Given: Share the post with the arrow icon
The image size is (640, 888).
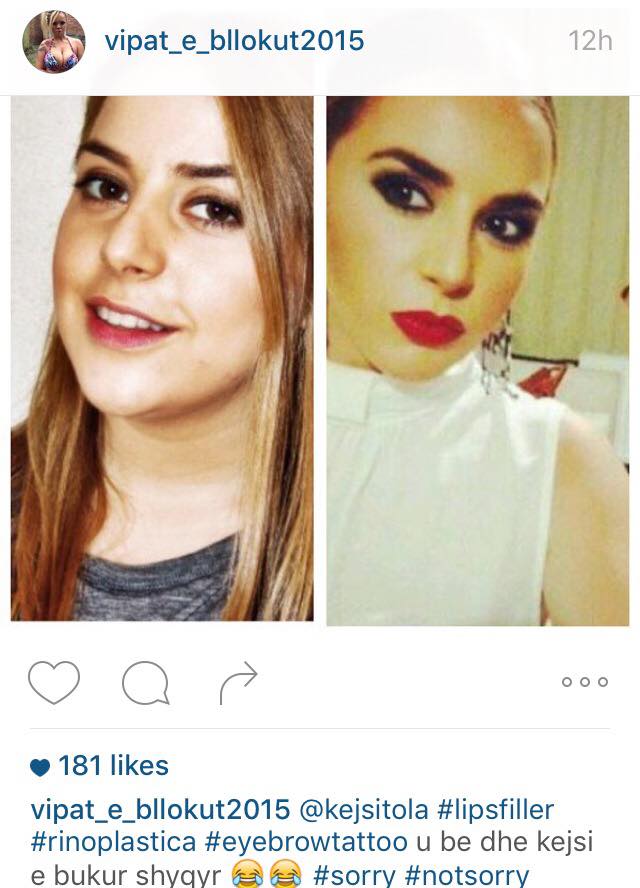Looking at the screenshot, I should coord(238,682).
